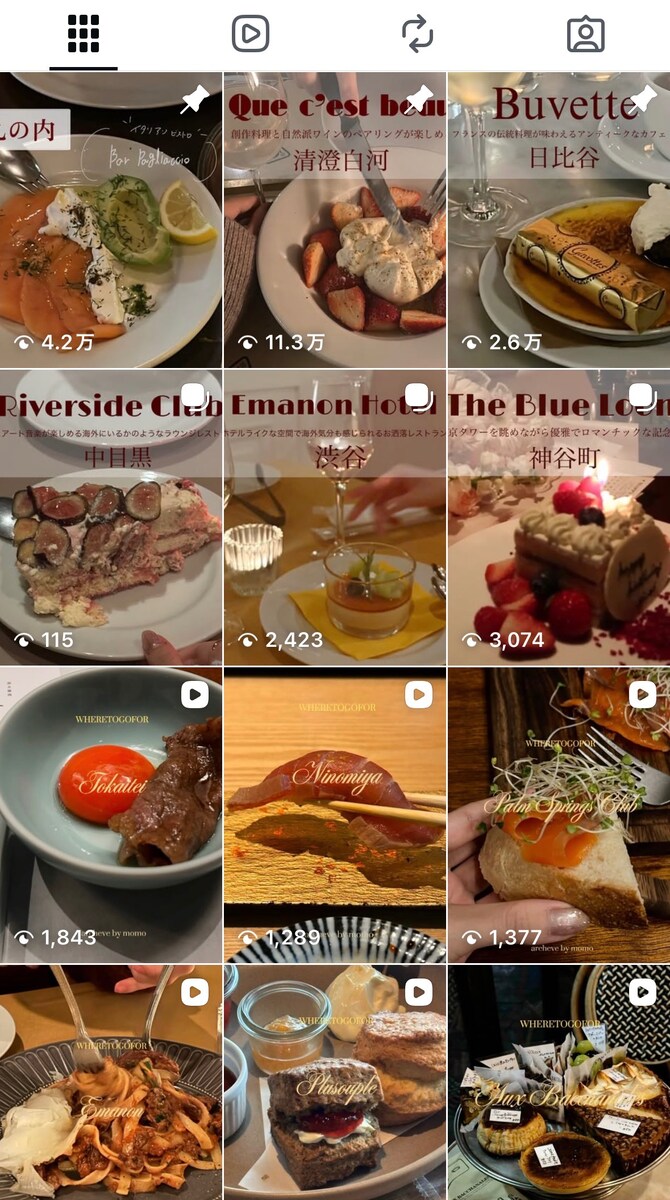Open the Que c'est beau 清澄白河 post
Screen dimensions: 670x1200
pyautogui.click(x=335, y=220)
